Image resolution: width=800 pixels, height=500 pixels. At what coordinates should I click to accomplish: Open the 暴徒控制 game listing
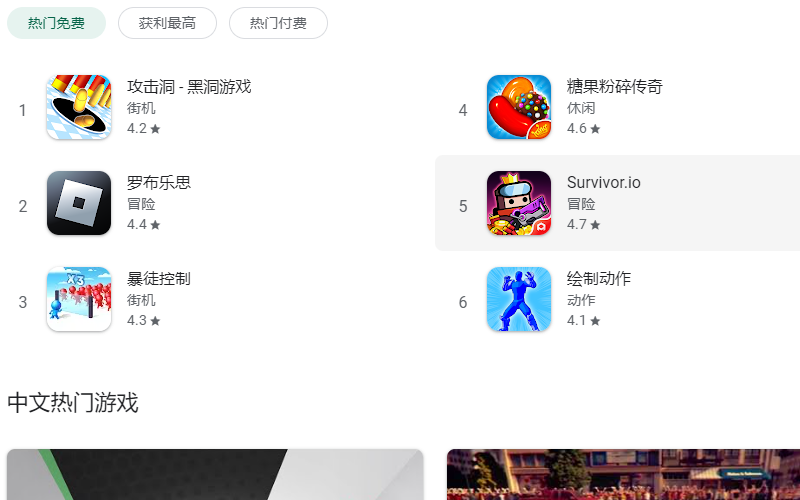(159, 279)
